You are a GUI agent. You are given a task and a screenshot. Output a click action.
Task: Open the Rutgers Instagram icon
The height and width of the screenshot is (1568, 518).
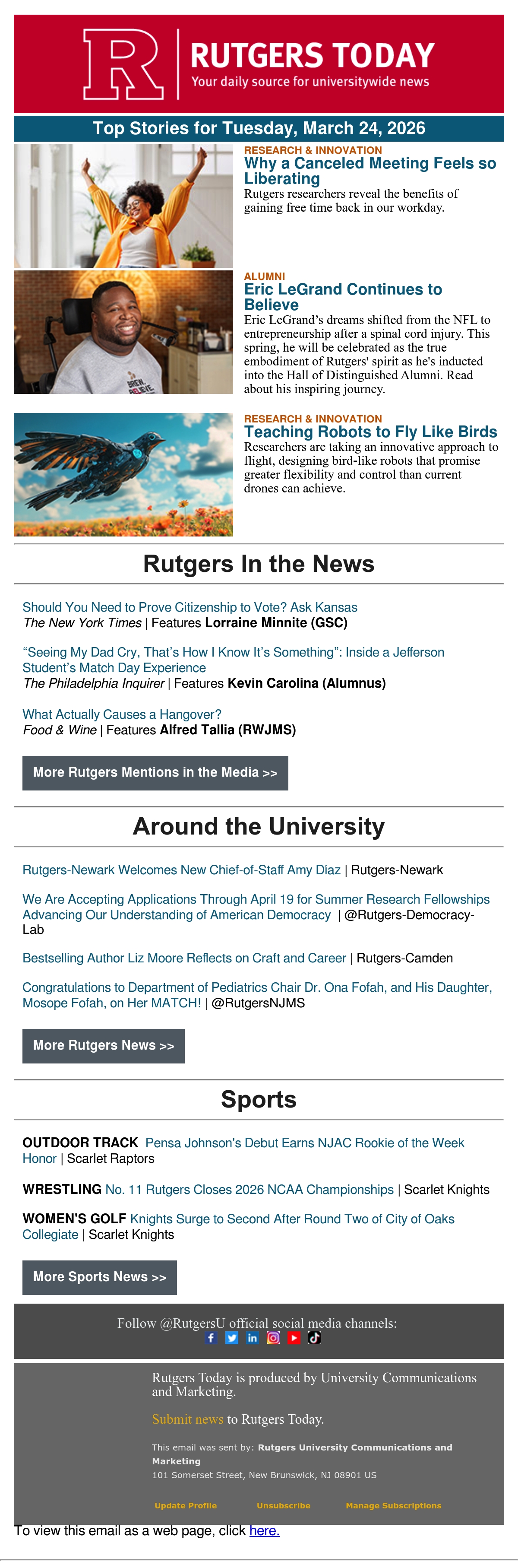point(273,1337)
